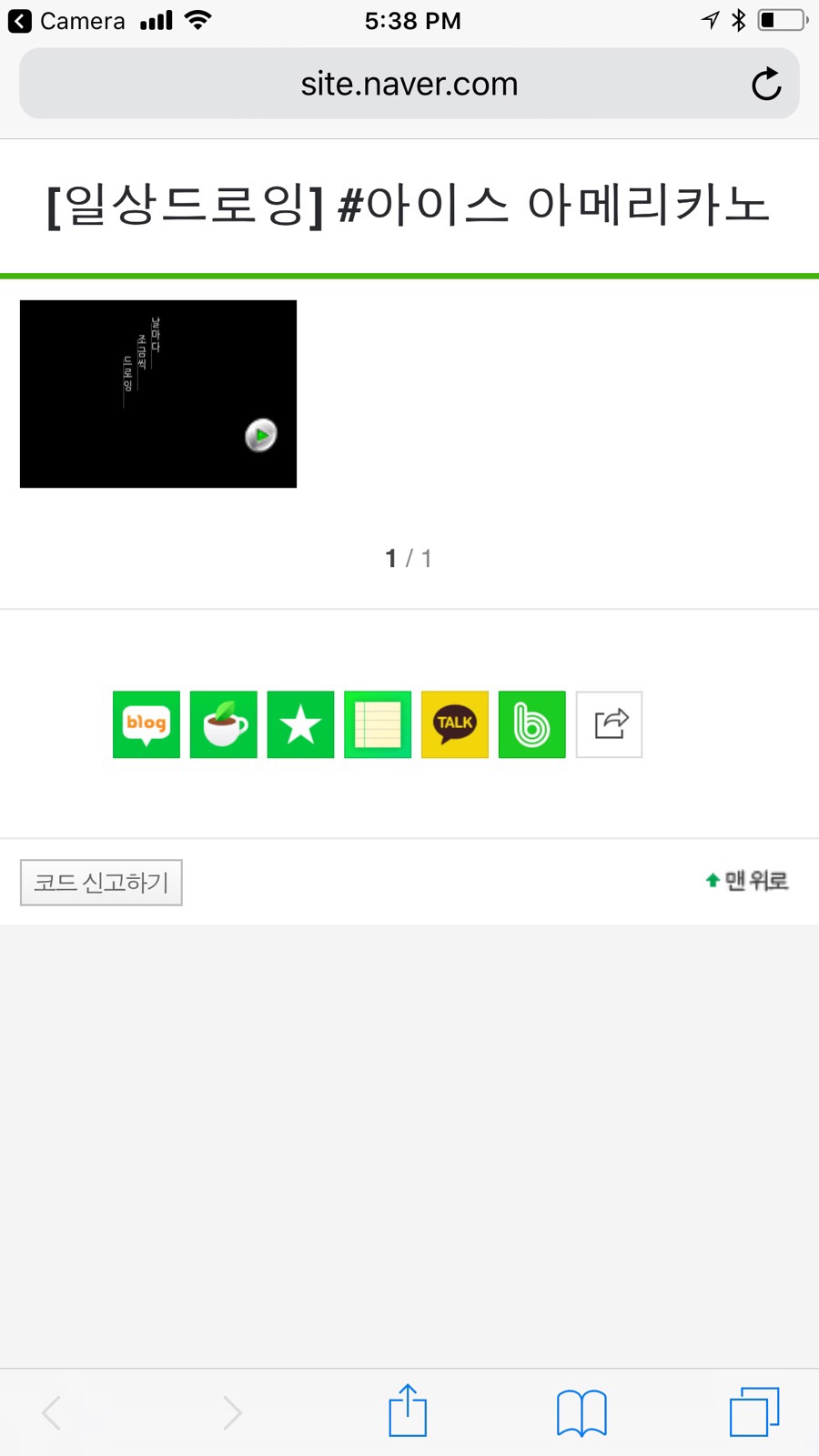
Task: Reload the site.naver.com page
Action: click(766, 84)
